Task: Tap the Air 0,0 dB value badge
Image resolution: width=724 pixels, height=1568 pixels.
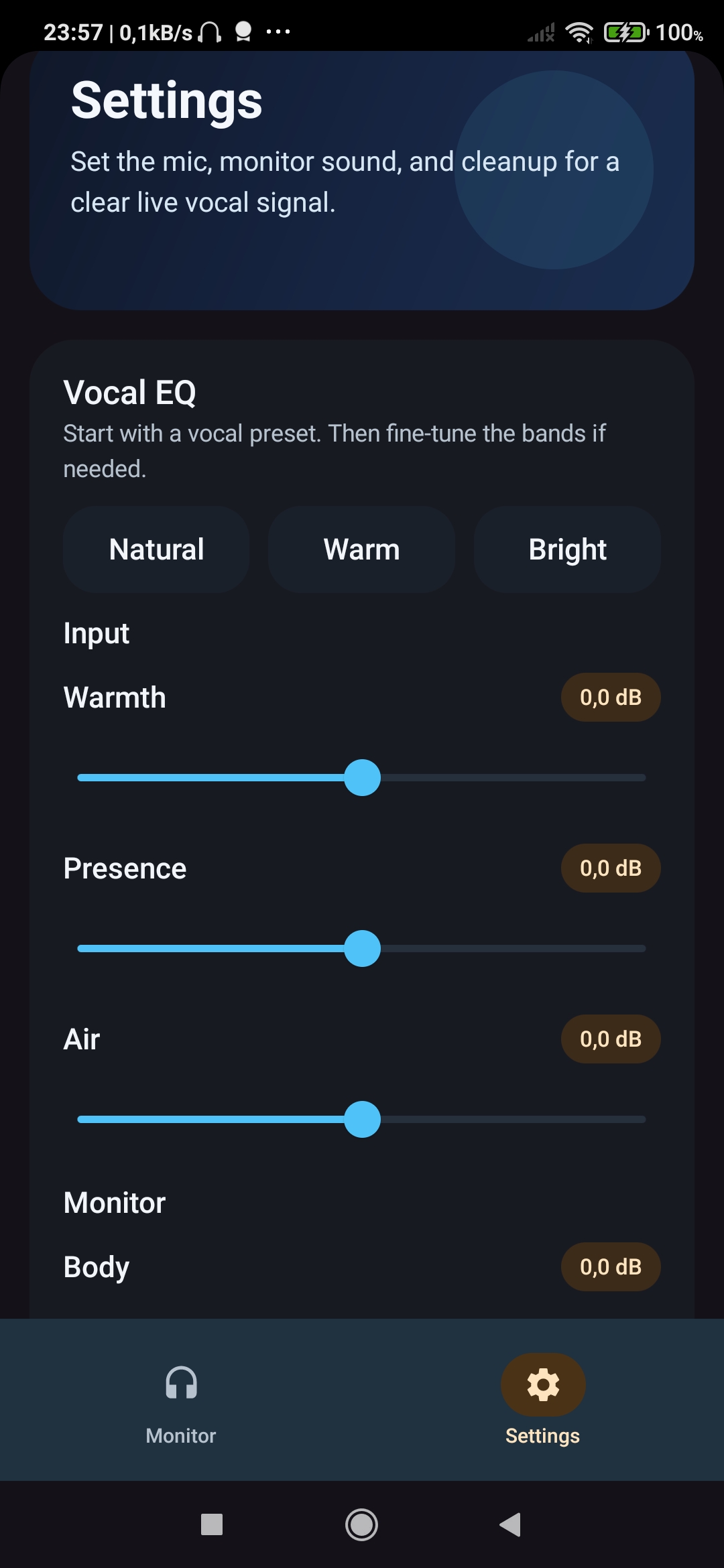Action: (x=610, y=1039)
